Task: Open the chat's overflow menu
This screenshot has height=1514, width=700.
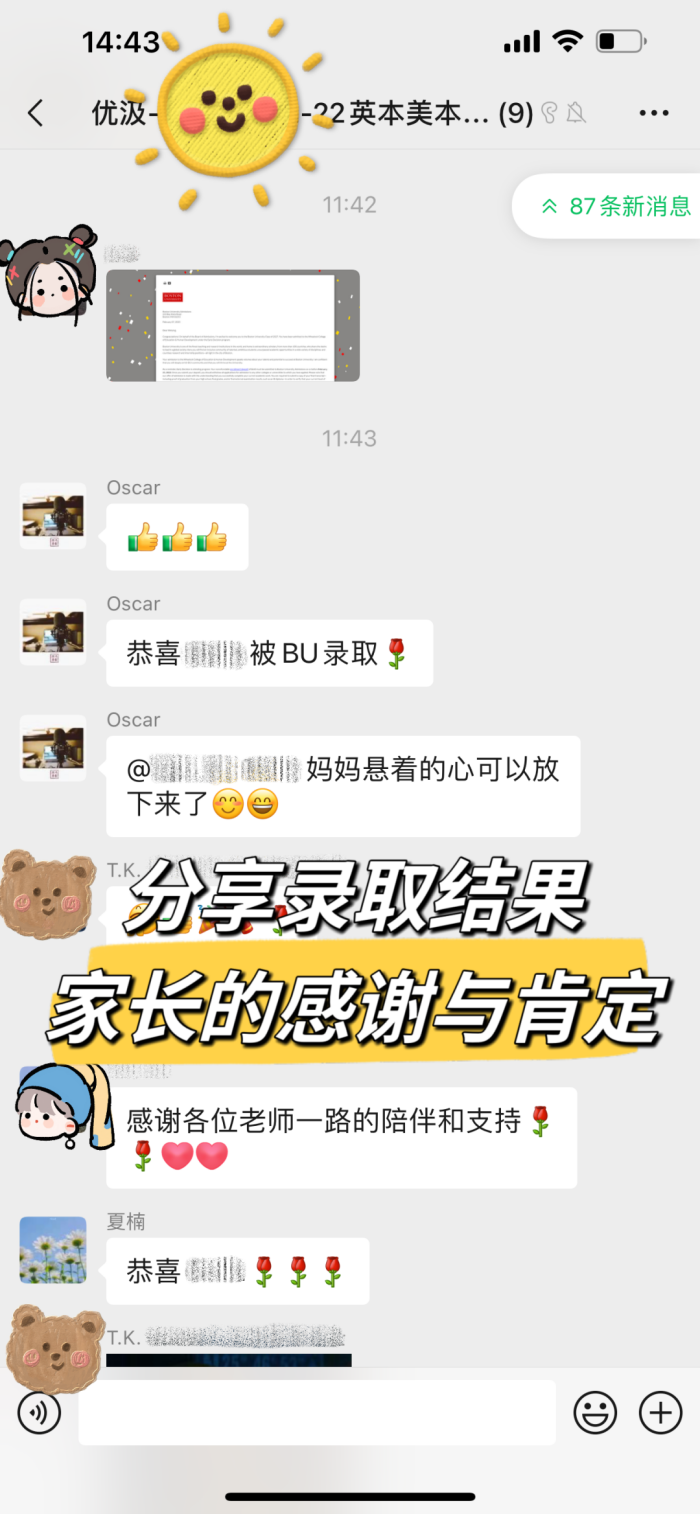Action: pos(653,113)
